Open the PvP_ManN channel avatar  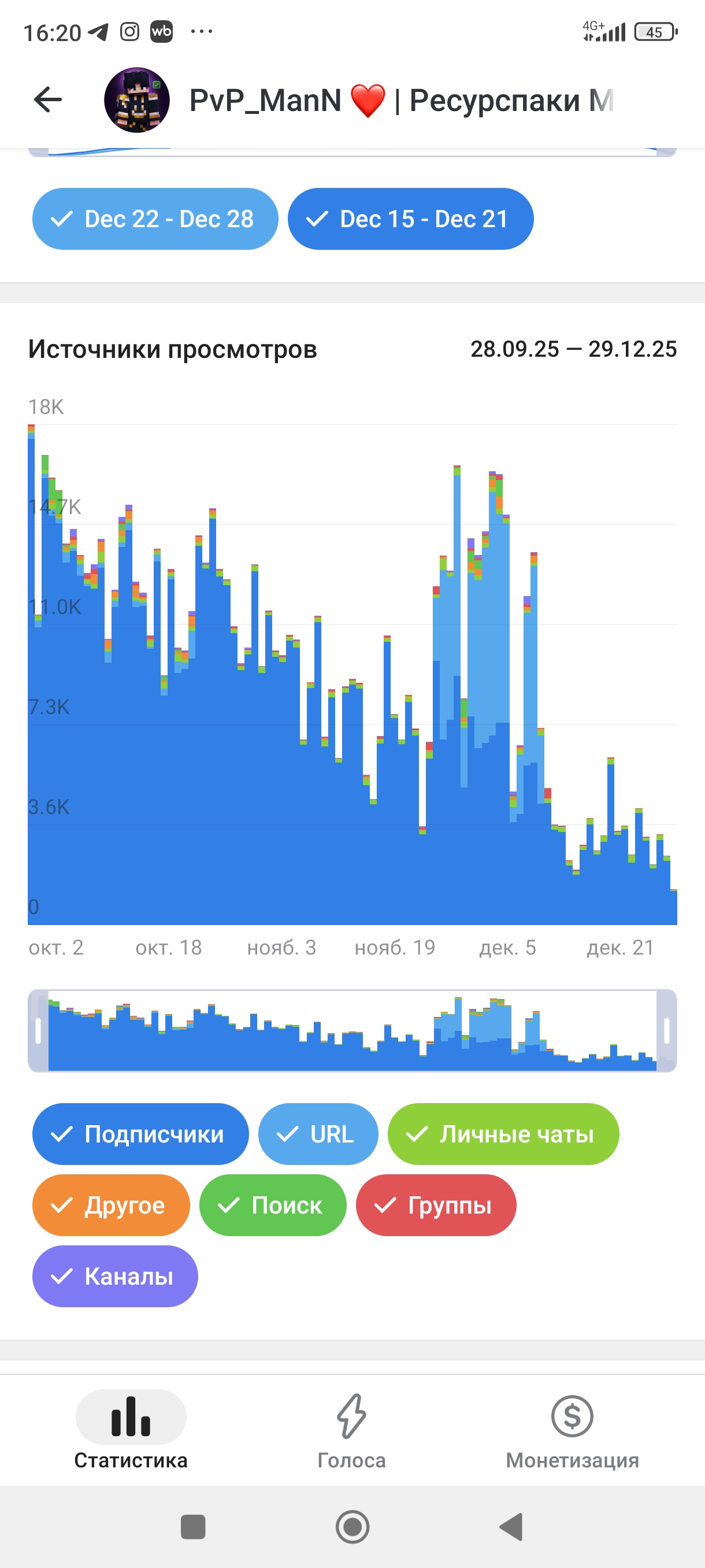click(x=137, y=100)
